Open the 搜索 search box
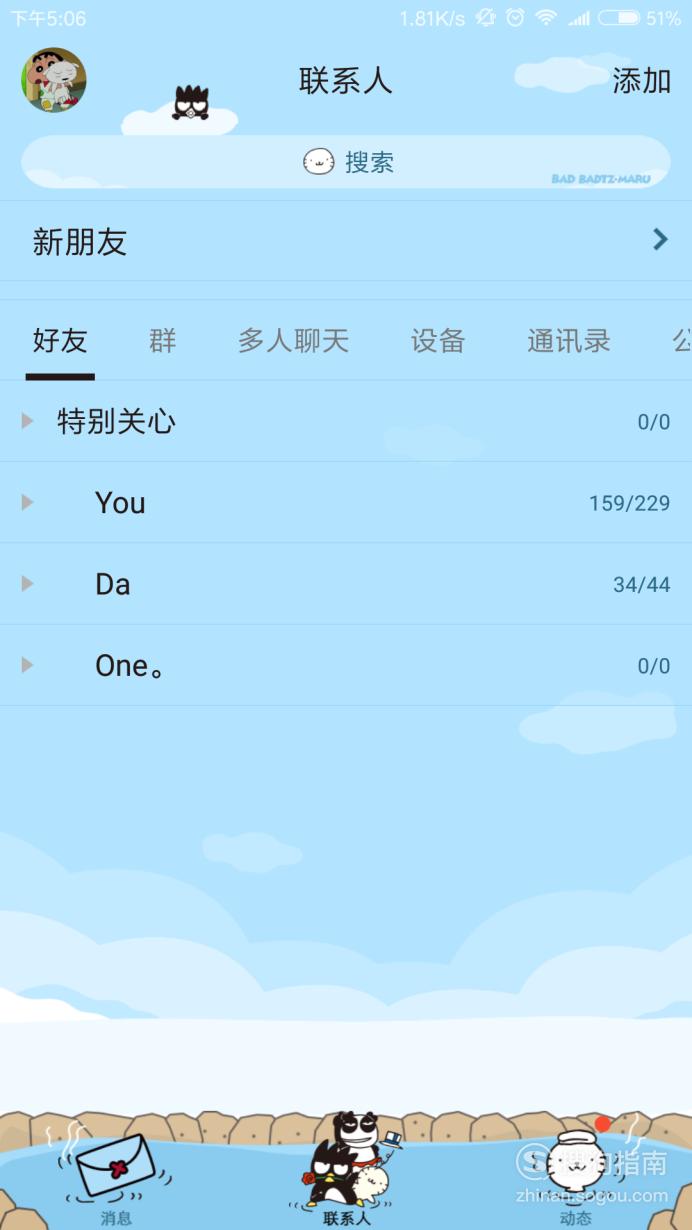 tap(346, 162)
